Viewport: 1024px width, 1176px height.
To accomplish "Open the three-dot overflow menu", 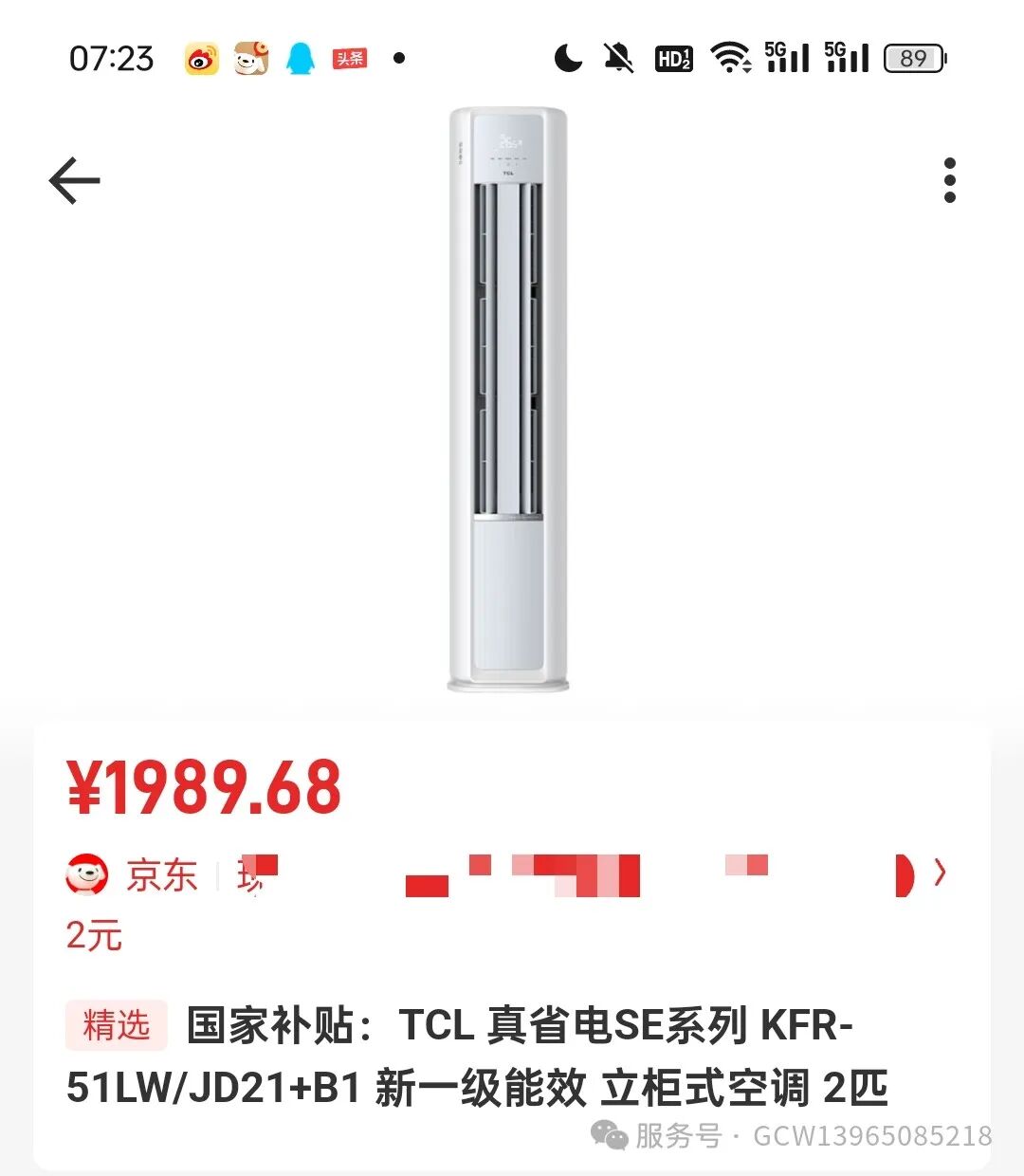I will [949, 180].
